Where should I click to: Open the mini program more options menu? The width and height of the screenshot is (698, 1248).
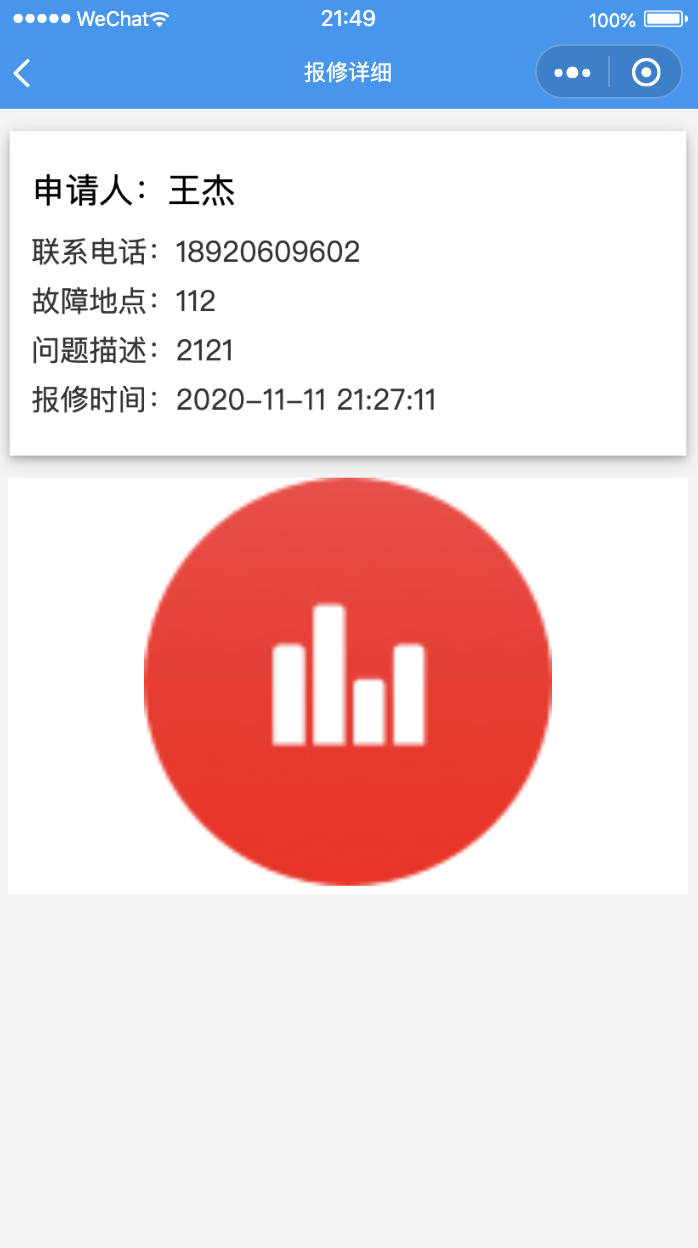pyautogui.click(x=572, y=73)
